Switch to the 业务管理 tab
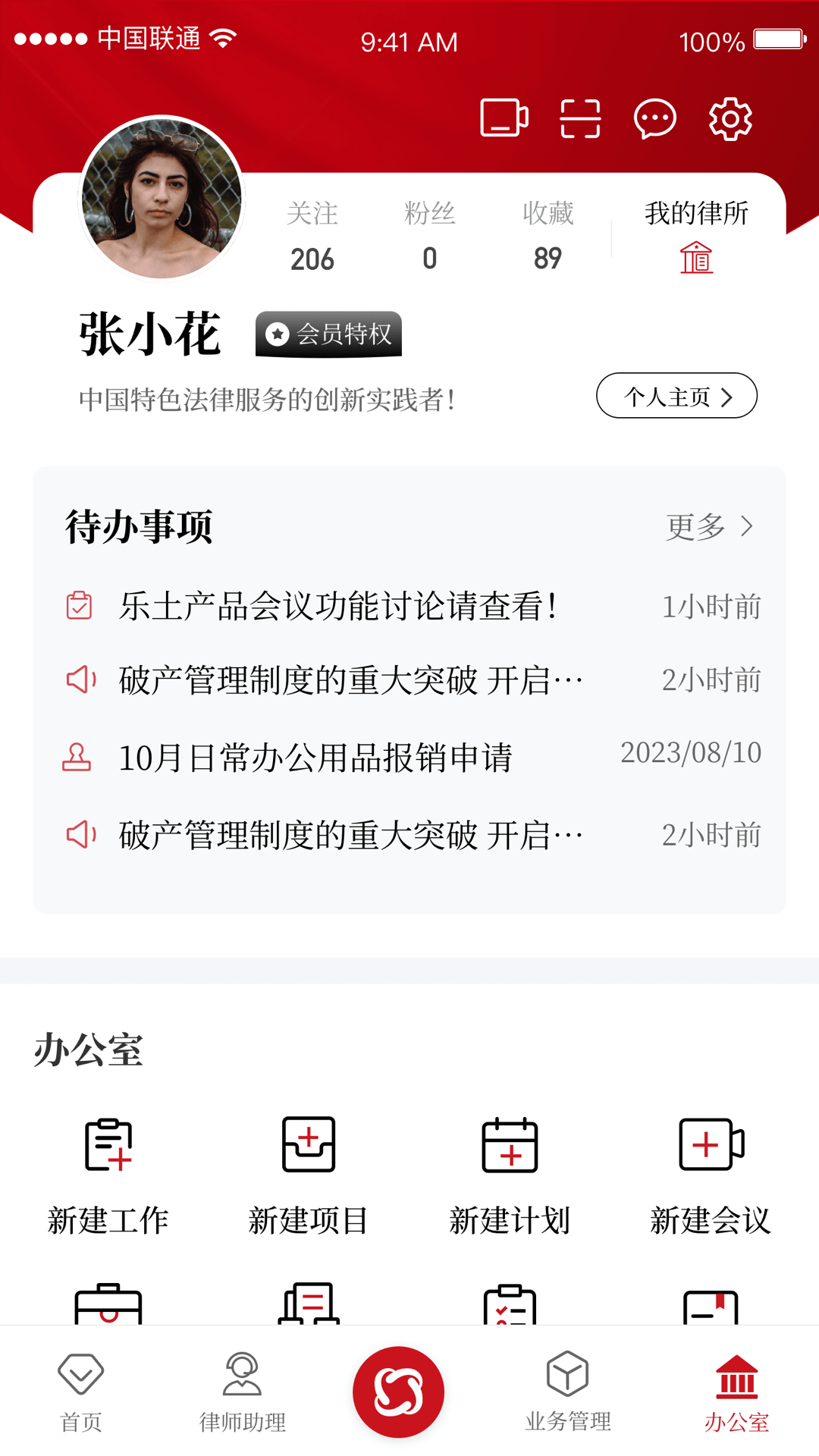The height and width of the screenshot is (1456, 819). click(x=566, y=1395)
